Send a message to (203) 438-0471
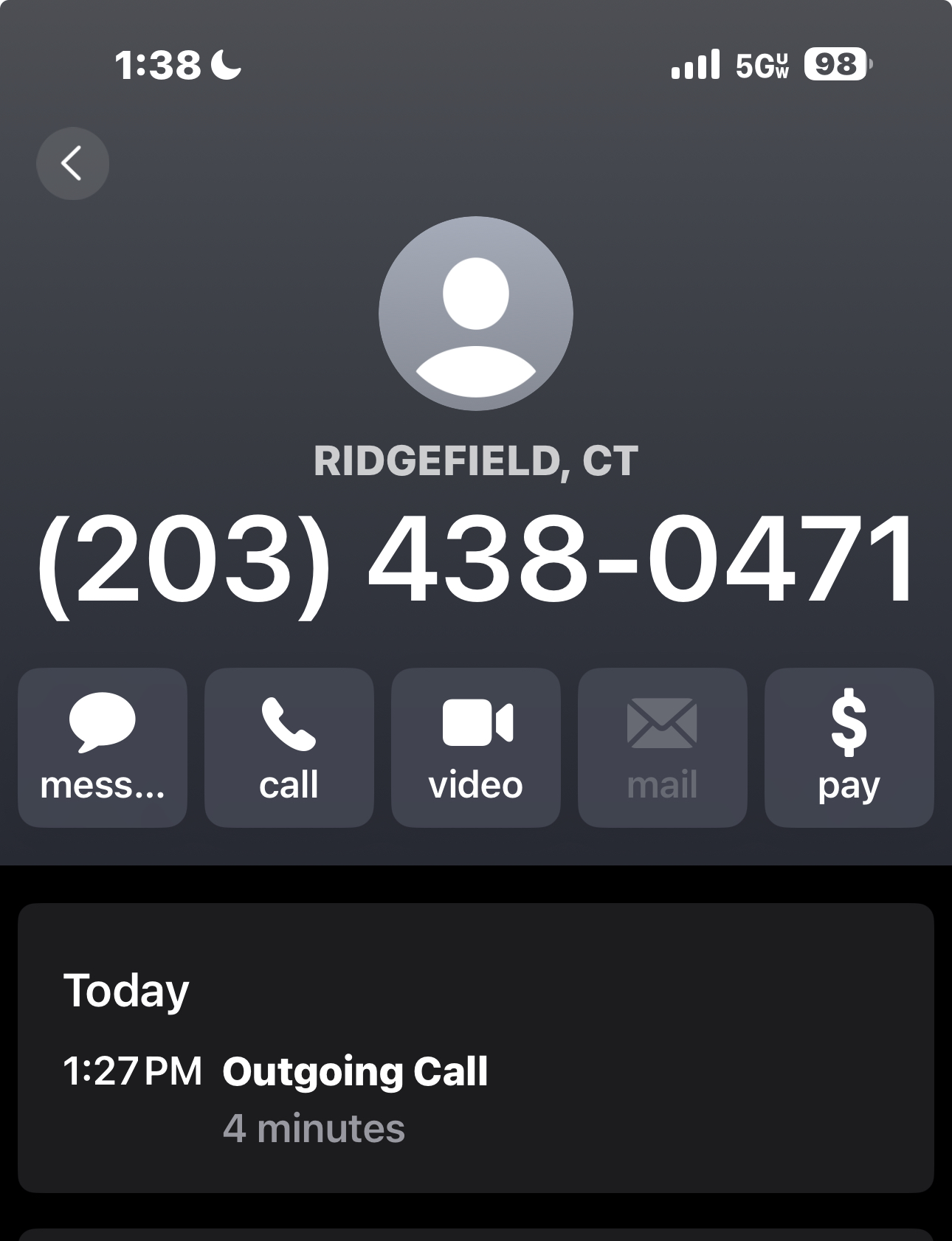This screenshot has width=952, height=1241. click(103, 747)
